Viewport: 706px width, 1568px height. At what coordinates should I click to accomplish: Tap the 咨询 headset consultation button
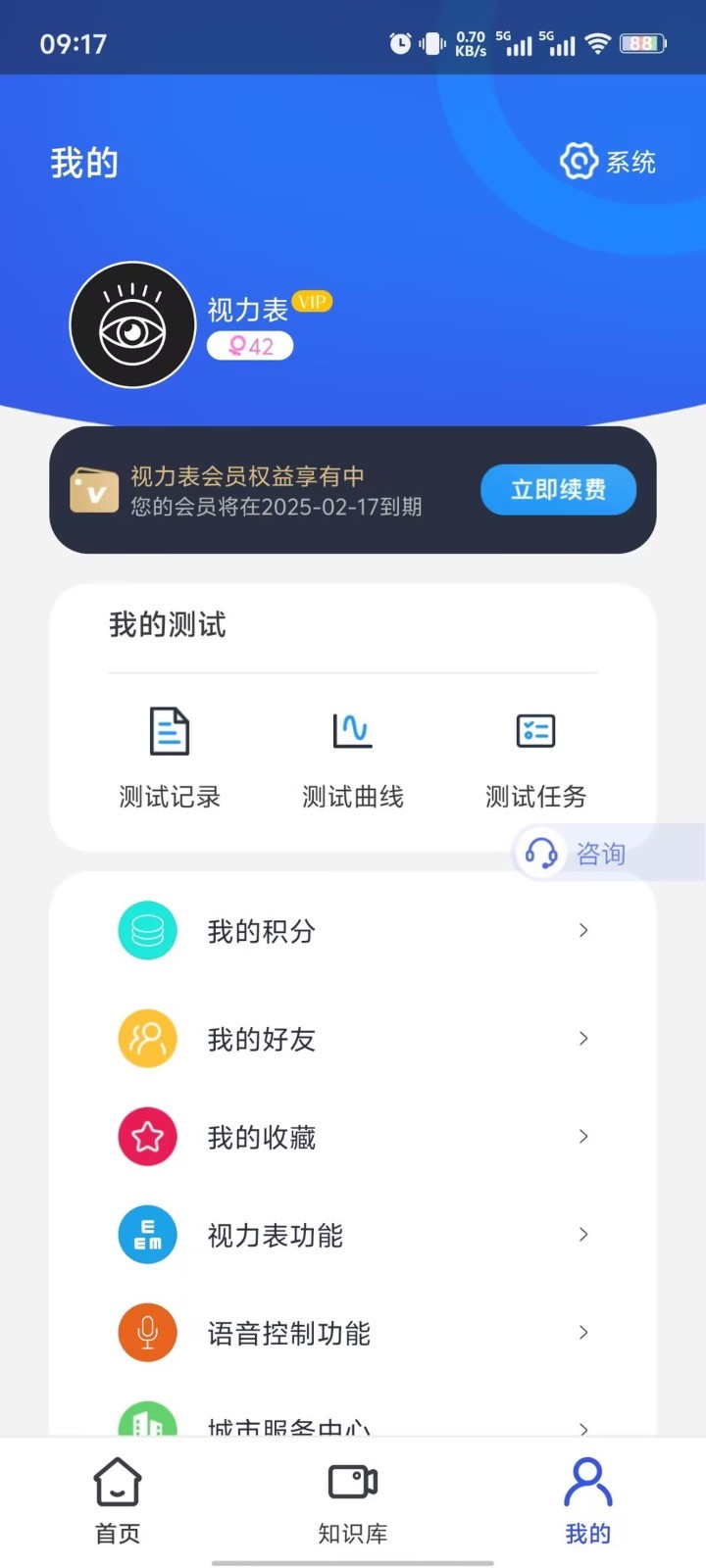(x=579, y=854)
